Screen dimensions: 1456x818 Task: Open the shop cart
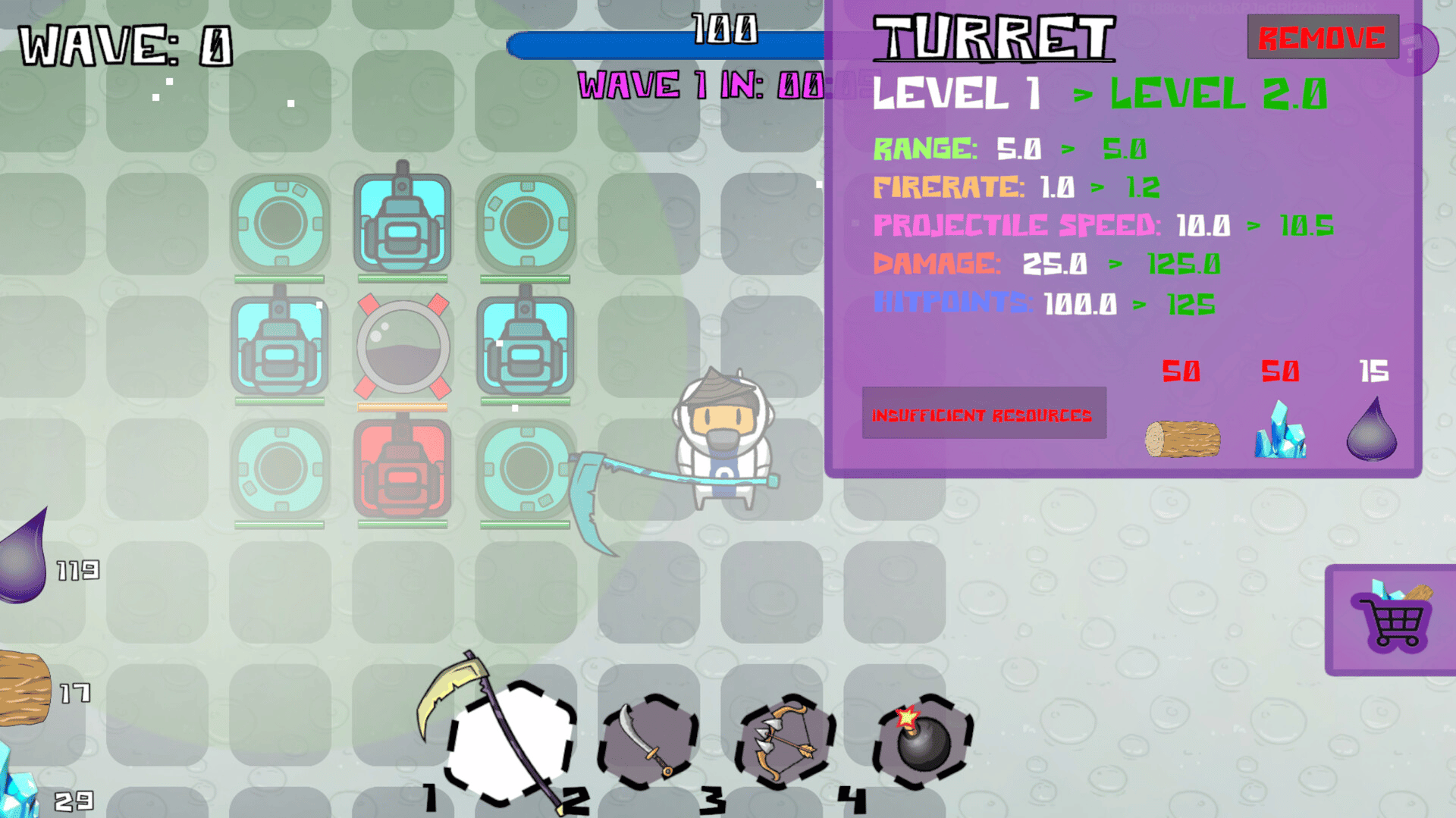[1392, 620]
